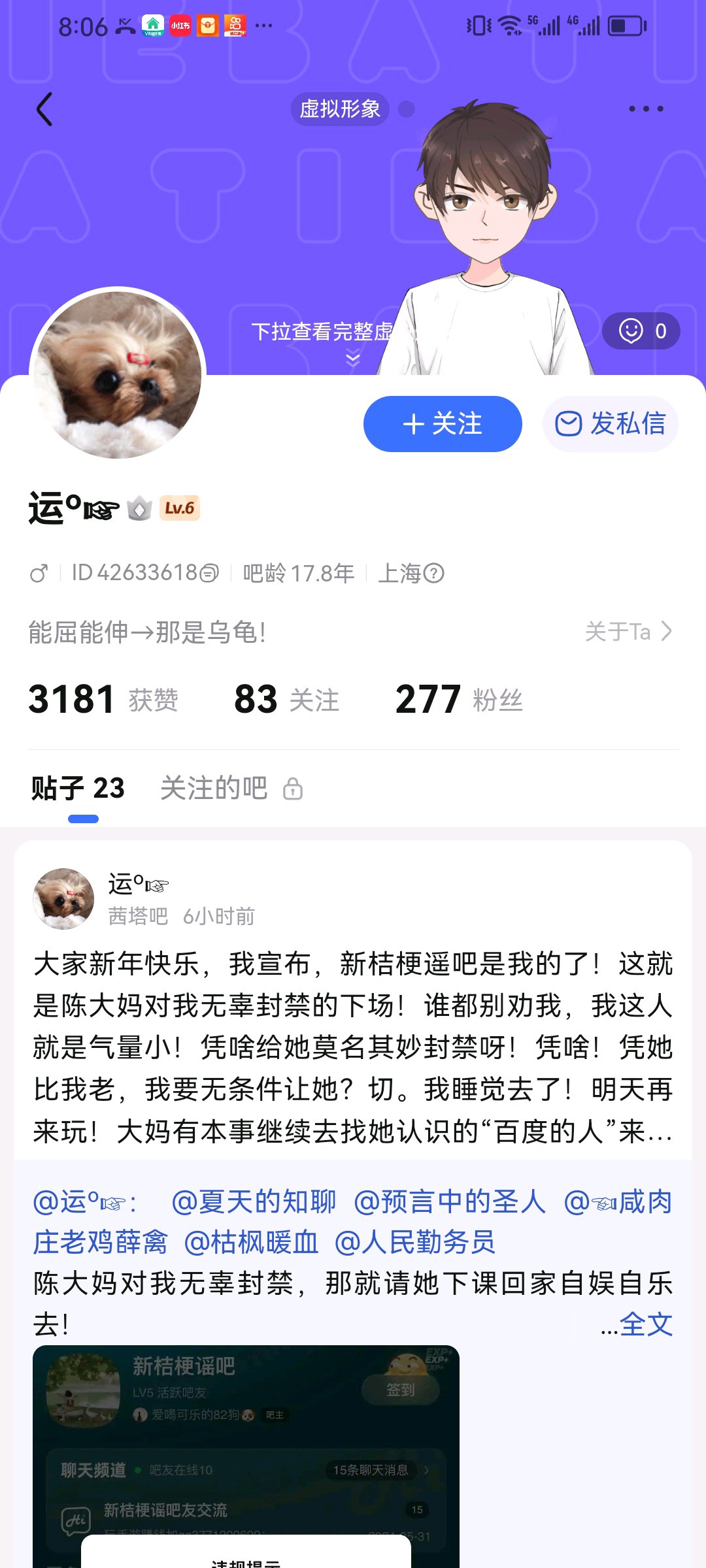View the 83 关注 following list
Screen dimensions: 706x1568
point(286,700)
